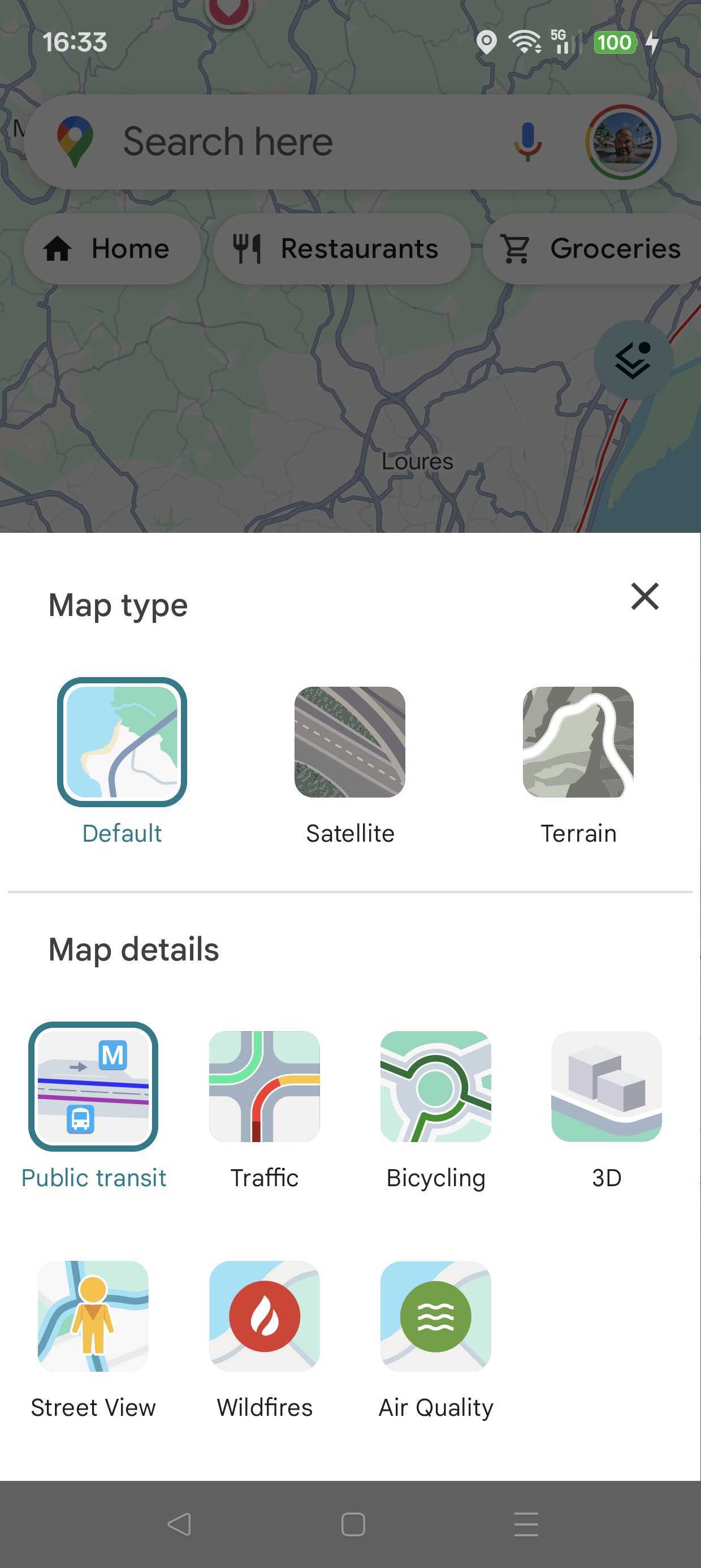Enable the Traffic layer
Image resolution: width=701 pixels, height=1568 pixels.
pos(264,1087)
